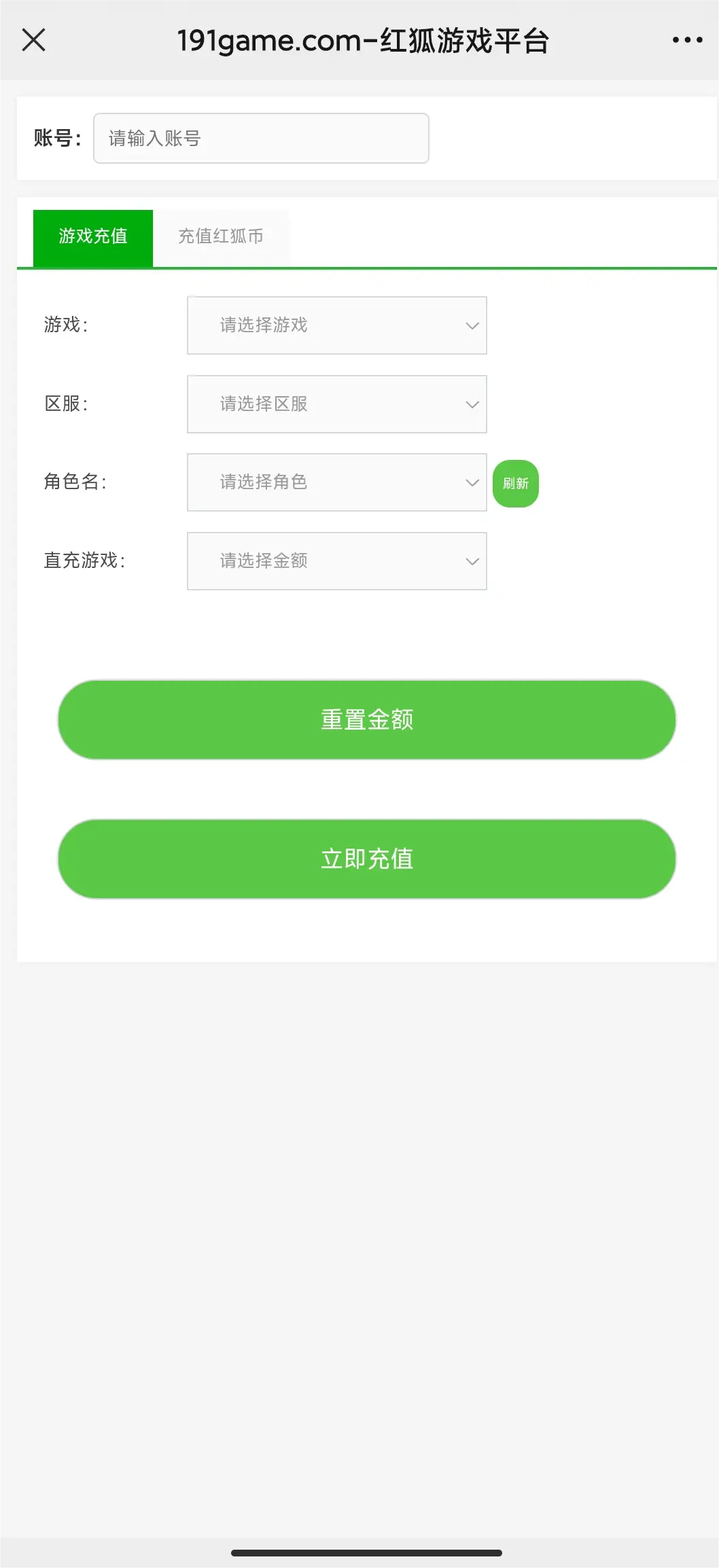Open the three-dot overflow menu
This screenshot has width=719, height=1568.
687,40
